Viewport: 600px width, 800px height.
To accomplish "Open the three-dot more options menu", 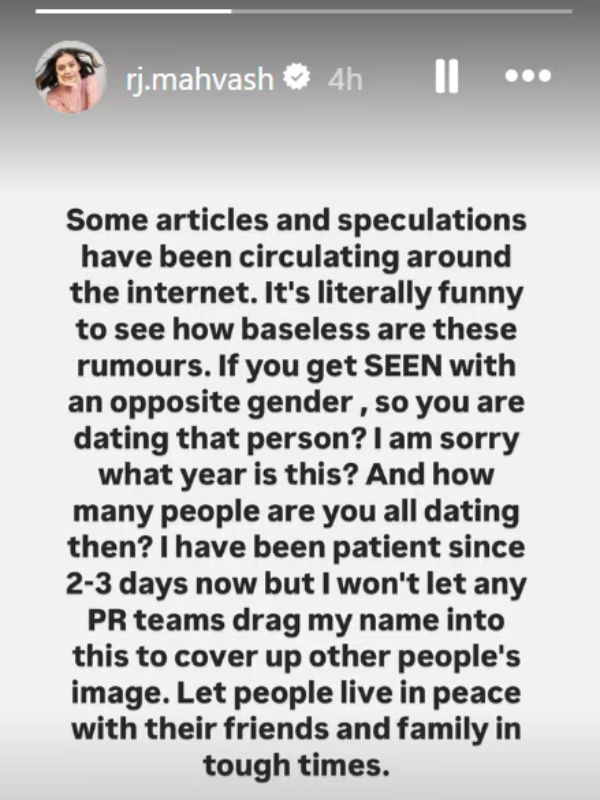I will pyautogui.click(x=528, y=76).
